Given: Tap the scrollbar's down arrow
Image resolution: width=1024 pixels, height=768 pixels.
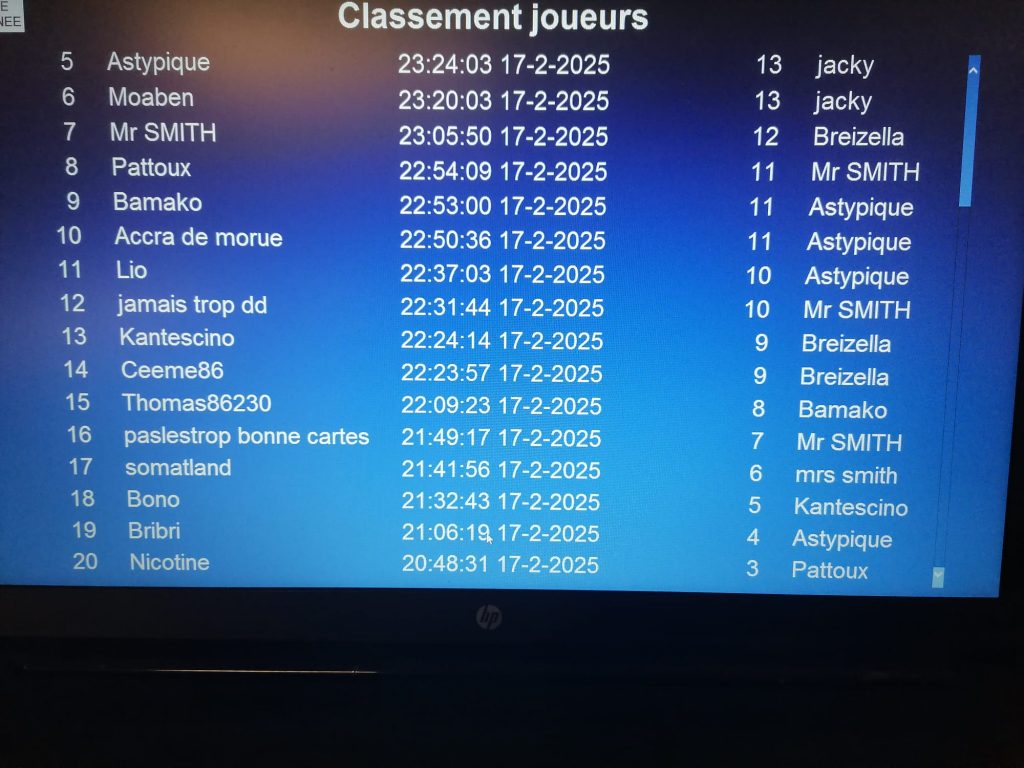Looking at the screenshot, I should pos(938,576).
